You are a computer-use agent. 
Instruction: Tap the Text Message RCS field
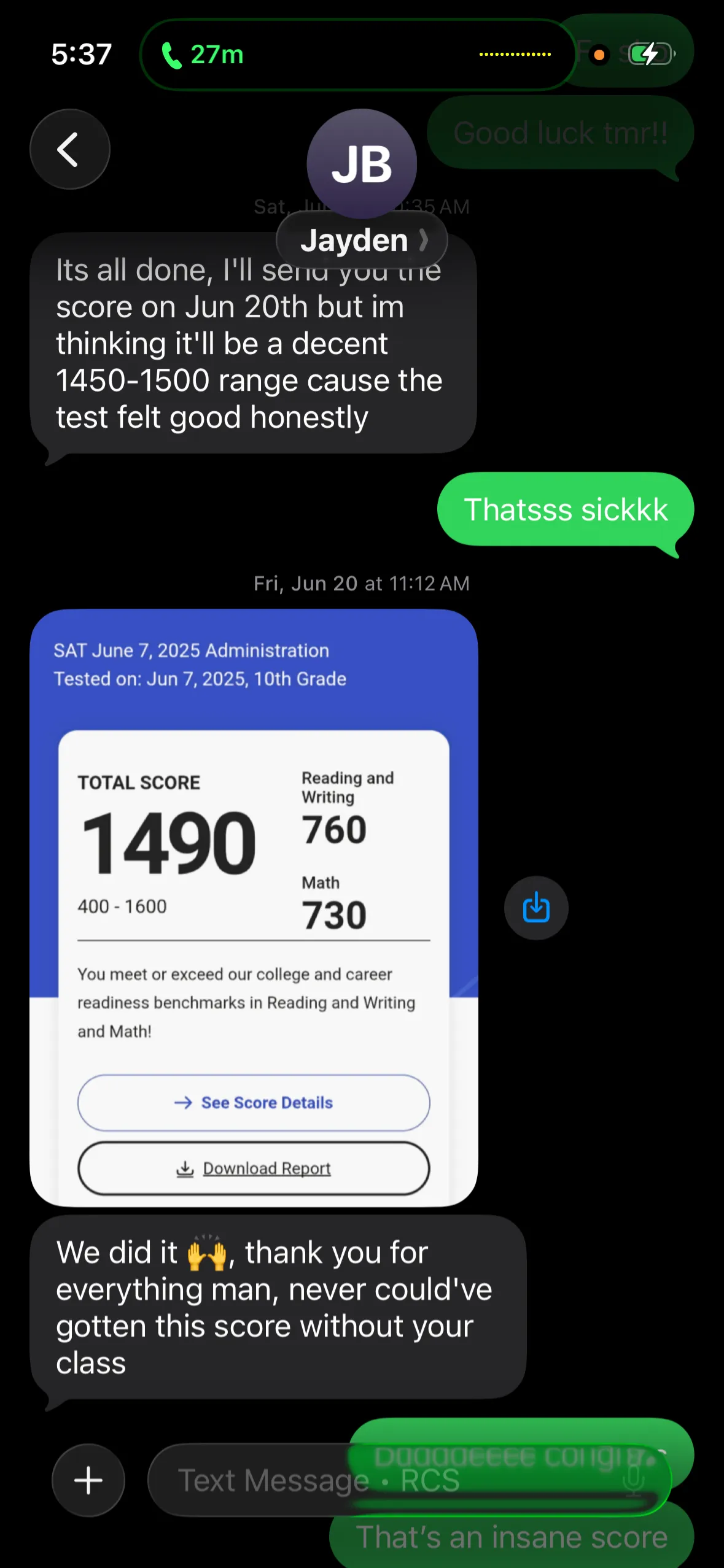click(x=258, y=1480)
